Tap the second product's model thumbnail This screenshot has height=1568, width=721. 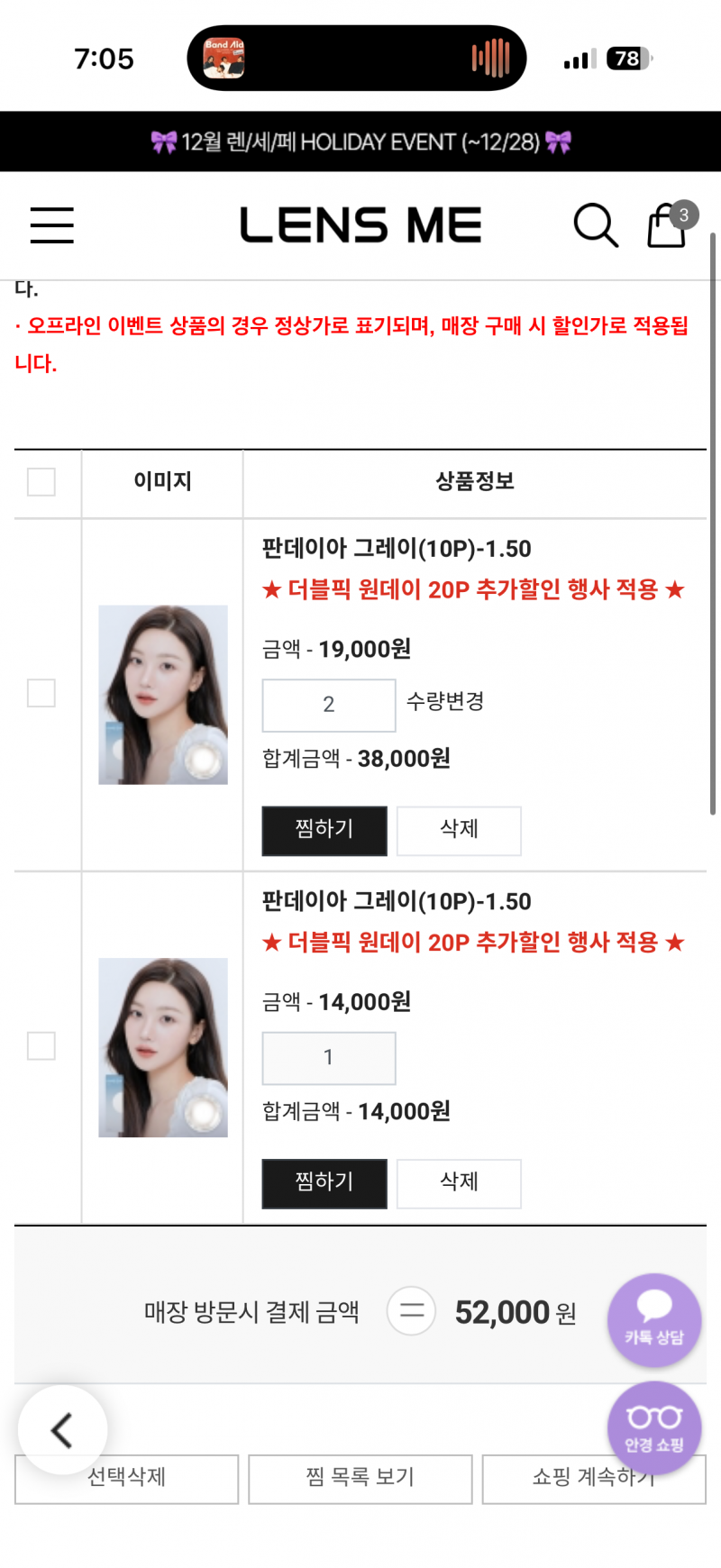coord(162,1046)
